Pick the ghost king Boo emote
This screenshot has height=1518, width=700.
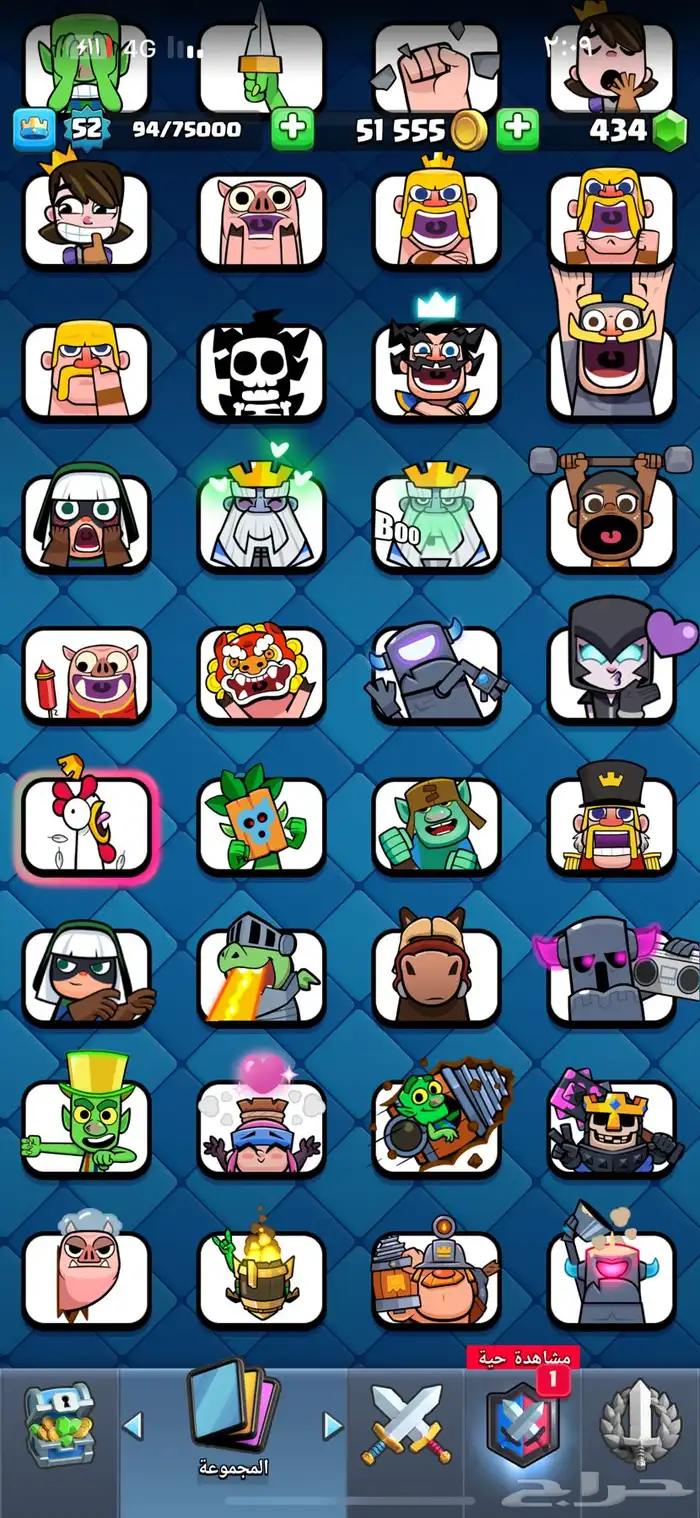[435, 522]
